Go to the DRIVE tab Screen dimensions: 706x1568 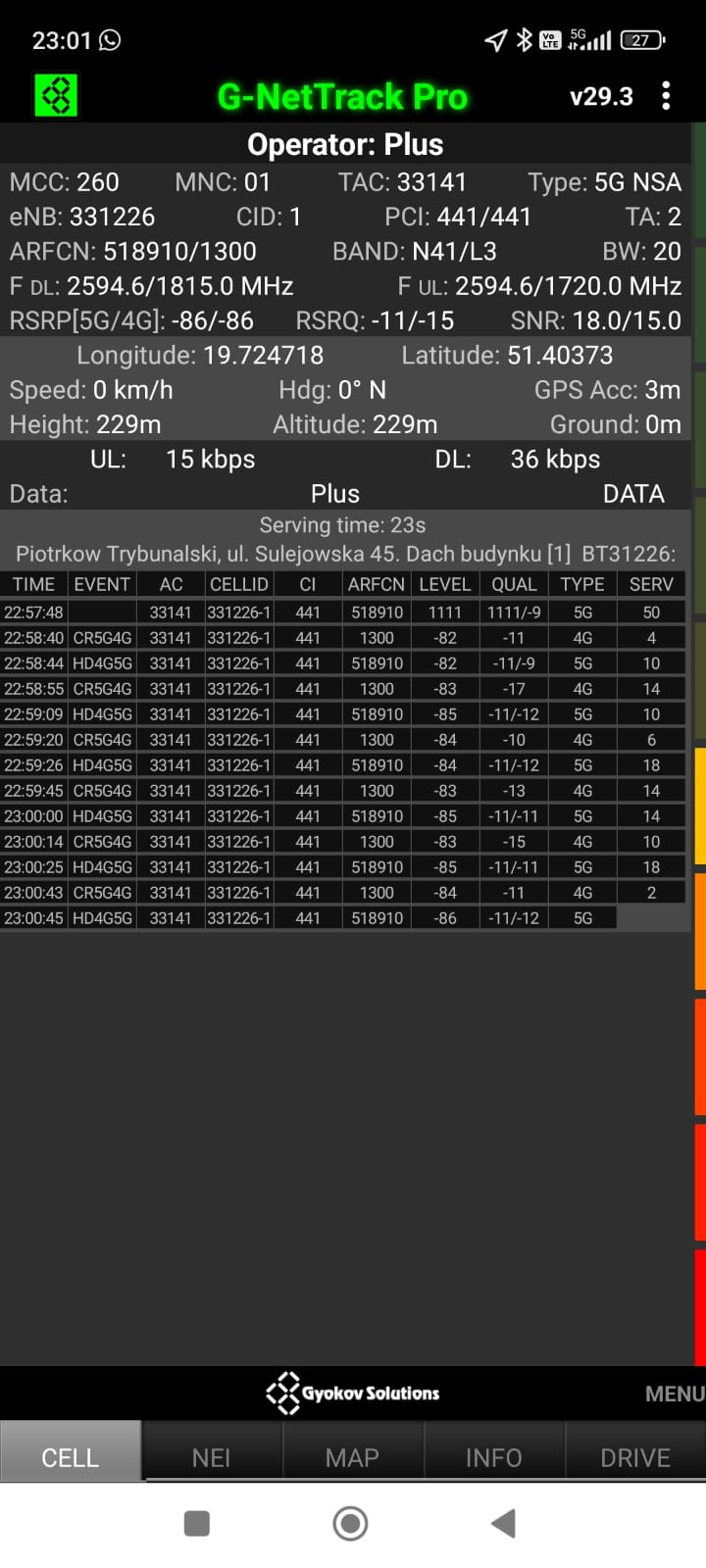[635, 1457]
